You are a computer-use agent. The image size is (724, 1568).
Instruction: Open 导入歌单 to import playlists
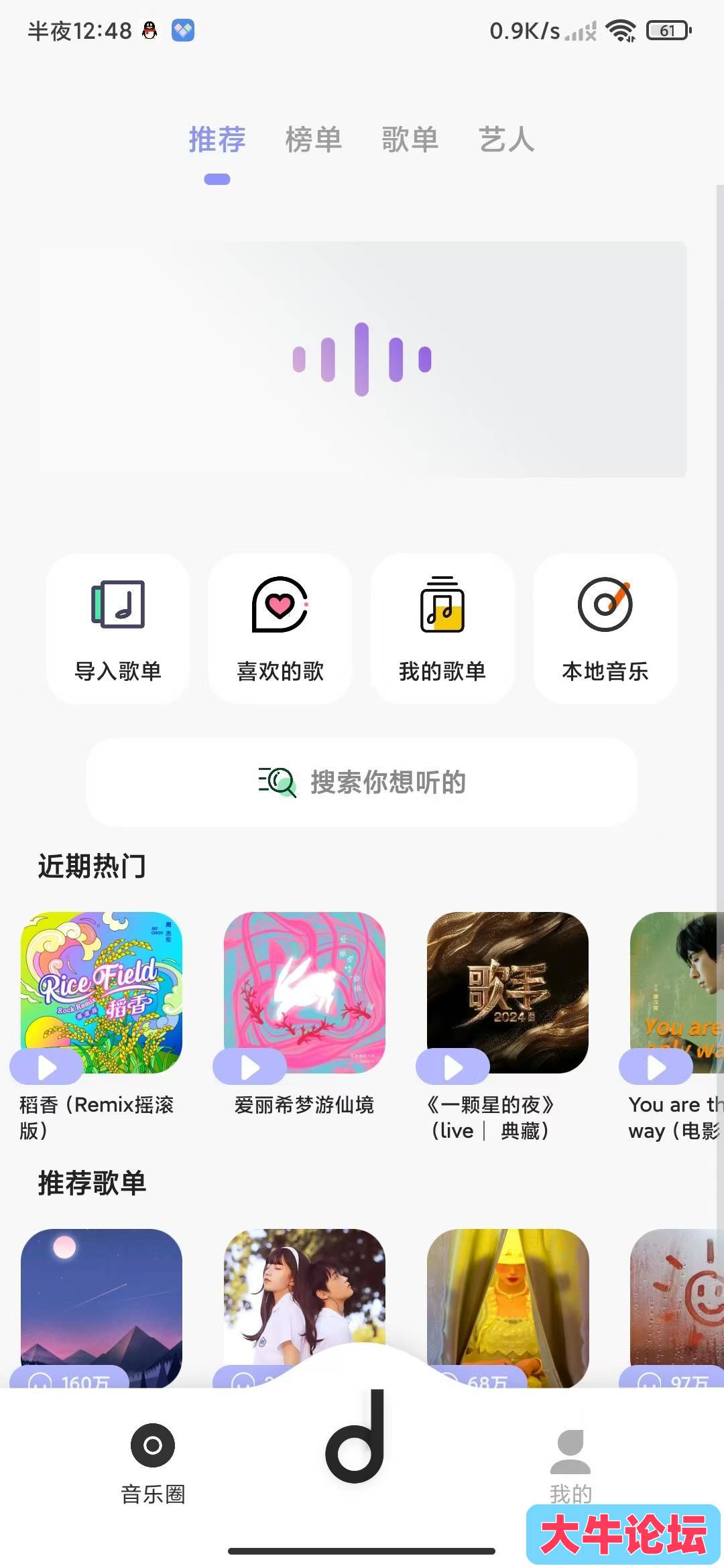point(118,628)
